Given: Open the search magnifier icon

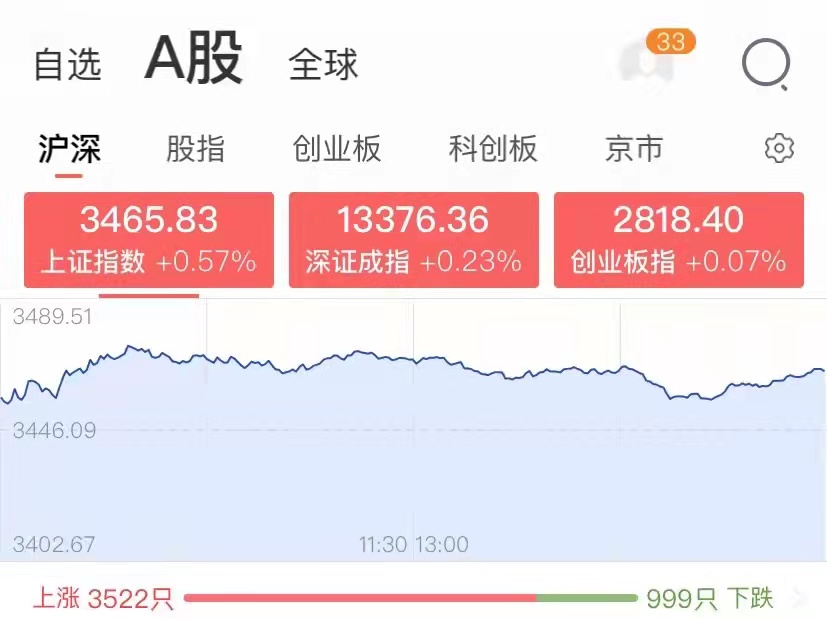Looking at the screenshot, I should pos(766,65).
